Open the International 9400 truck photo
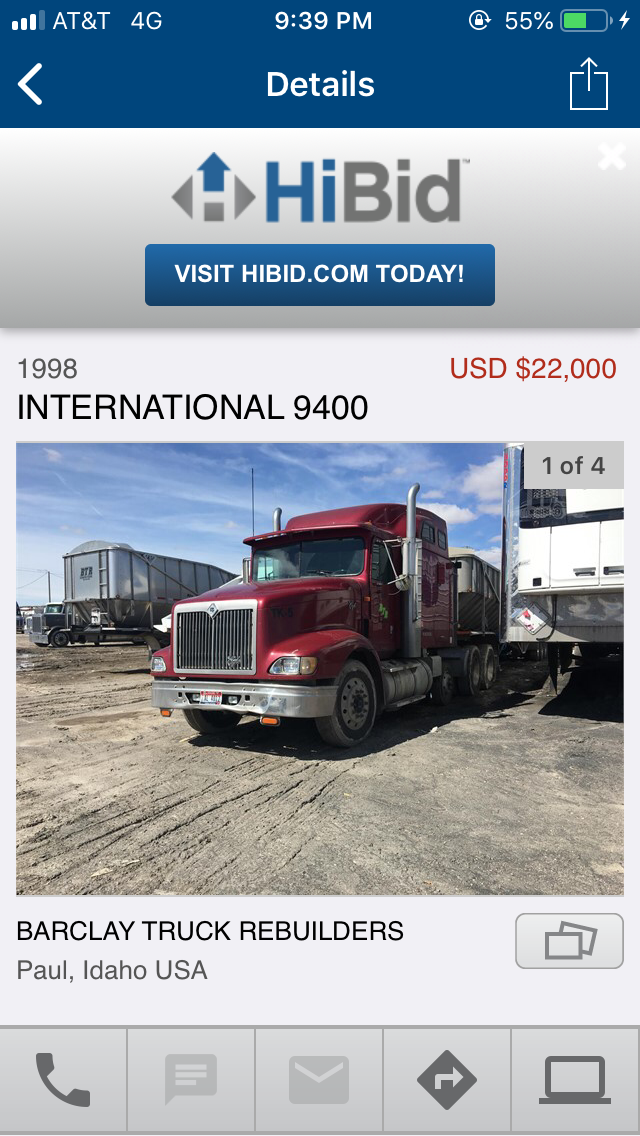Viewport: 640px width, 1136px height. [320, 668]
